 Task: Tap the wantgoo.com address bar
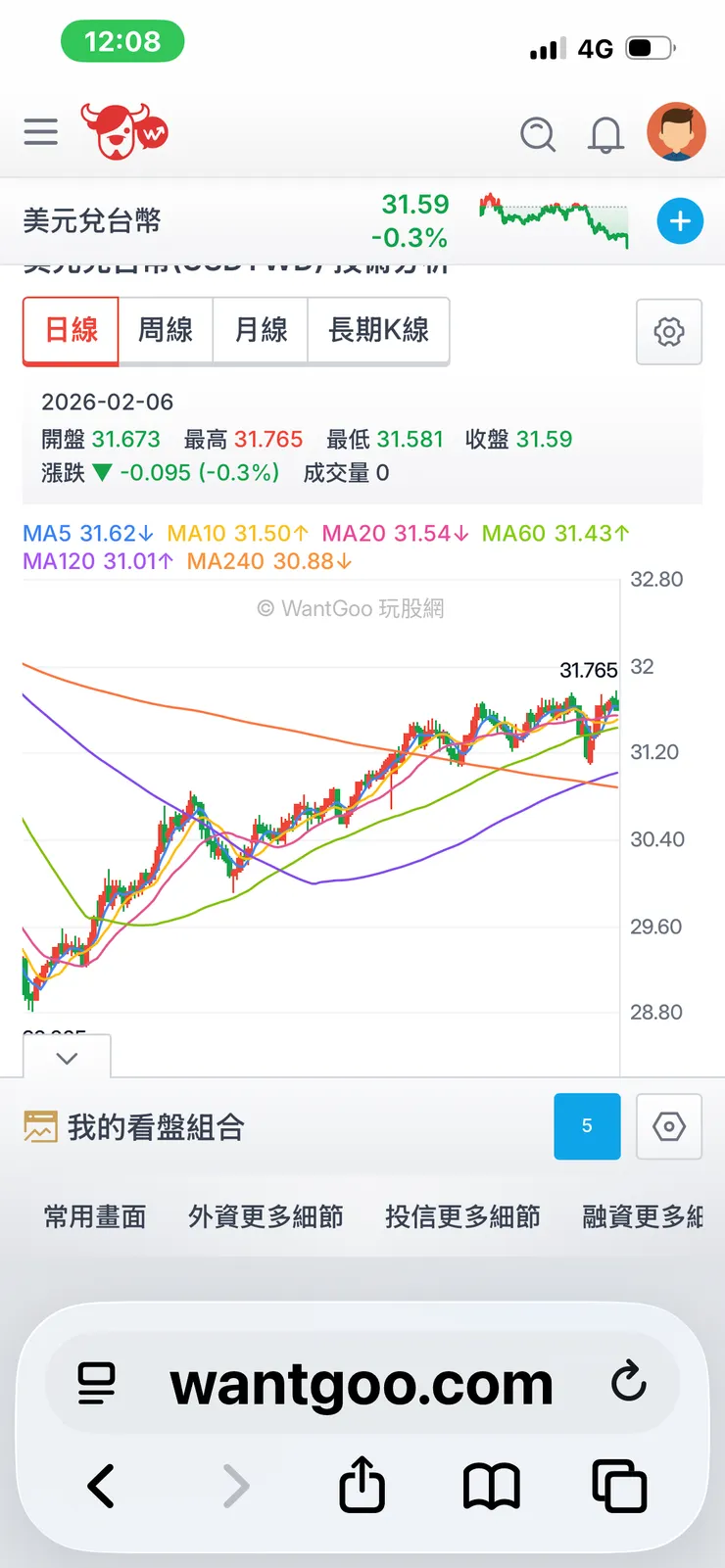tap(362, 1383)
